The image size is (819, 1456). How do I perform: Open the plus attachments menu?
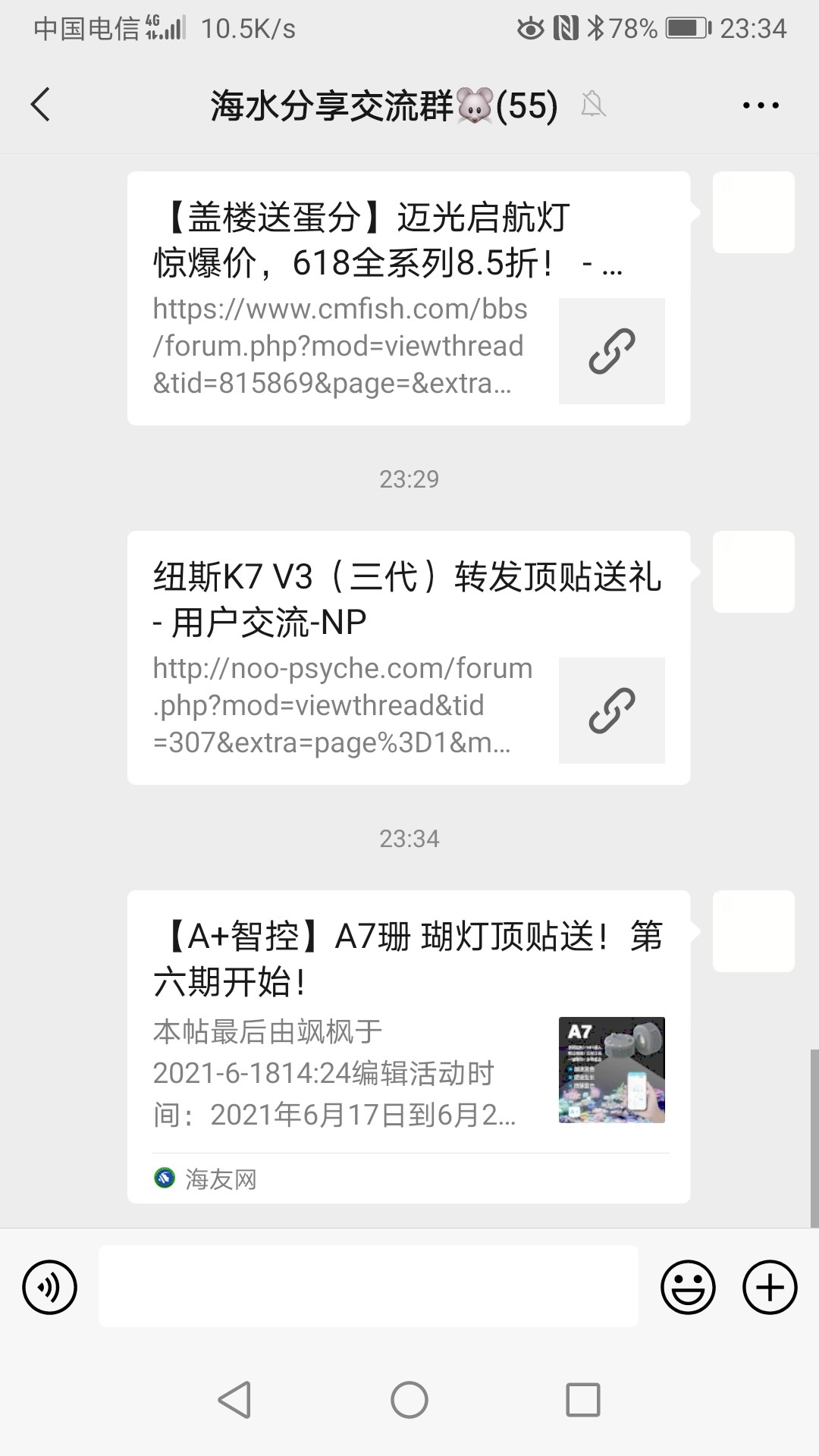(x=769, y=1287)
